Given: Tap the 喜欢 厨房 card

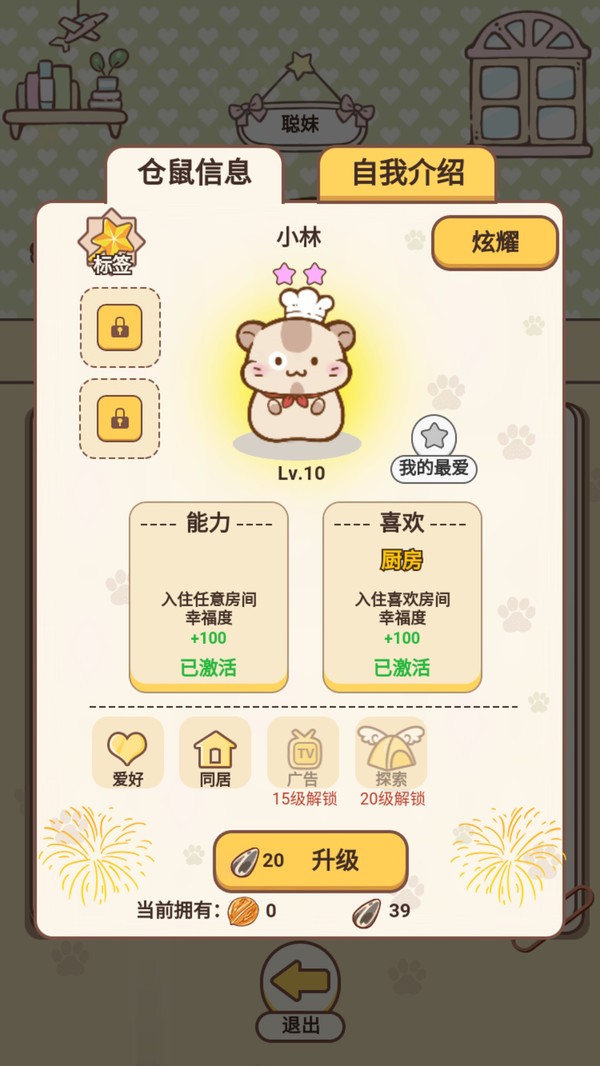Looking at the screenshot, I should tap(402, 597).
